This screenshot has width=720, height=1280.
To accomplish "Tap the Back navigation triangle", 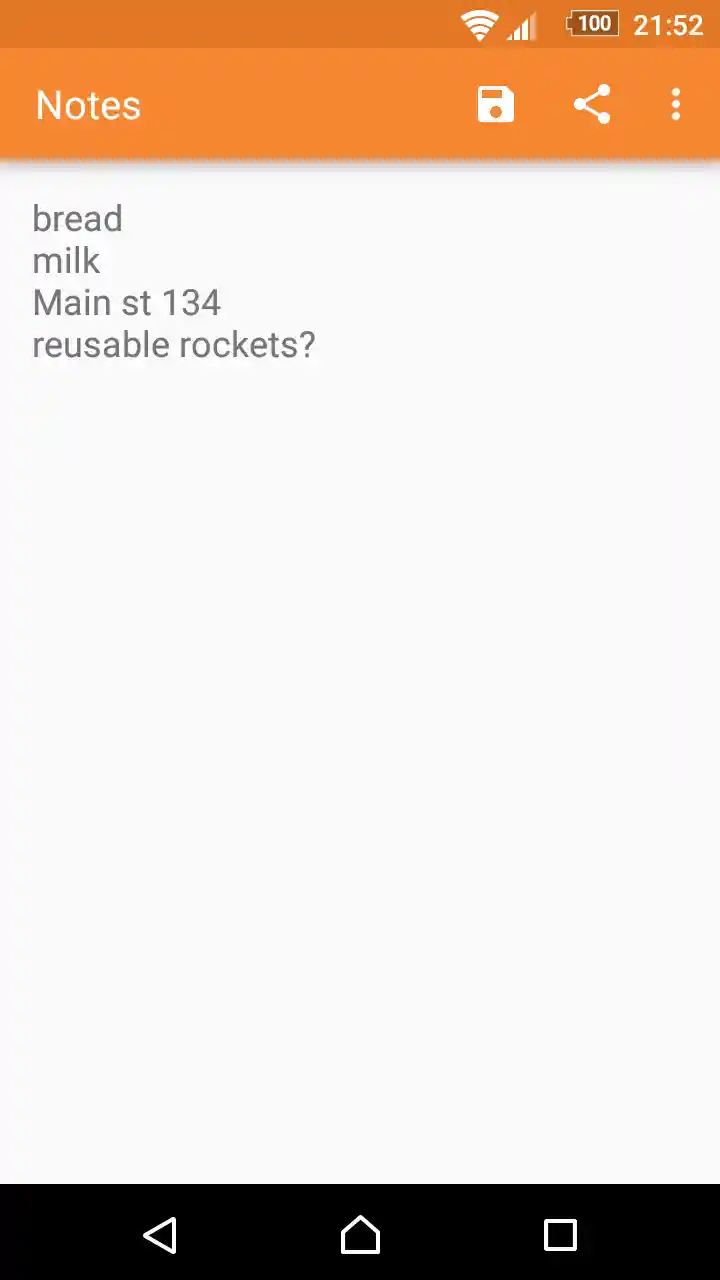I will pyautogui.click(x=160, y=1235).
